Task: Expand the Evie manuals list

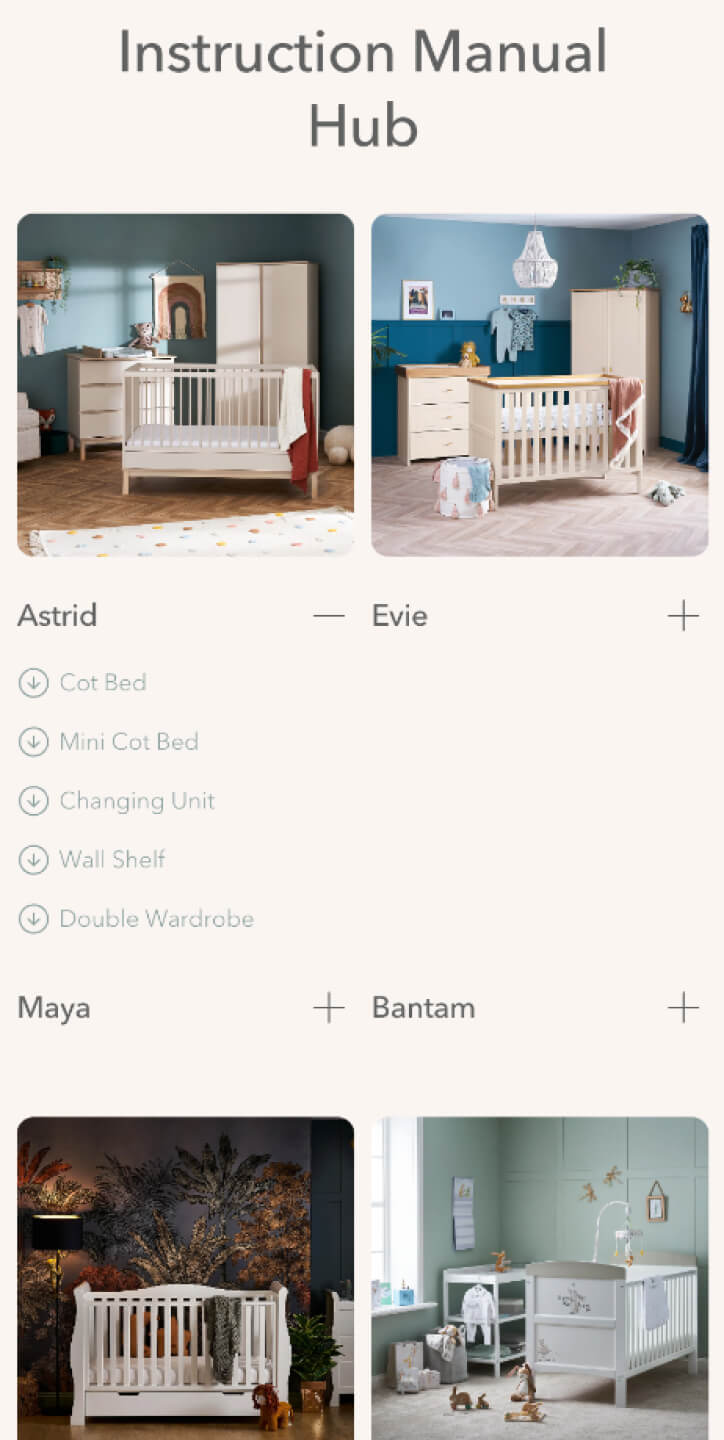Action: click(683, 616)
